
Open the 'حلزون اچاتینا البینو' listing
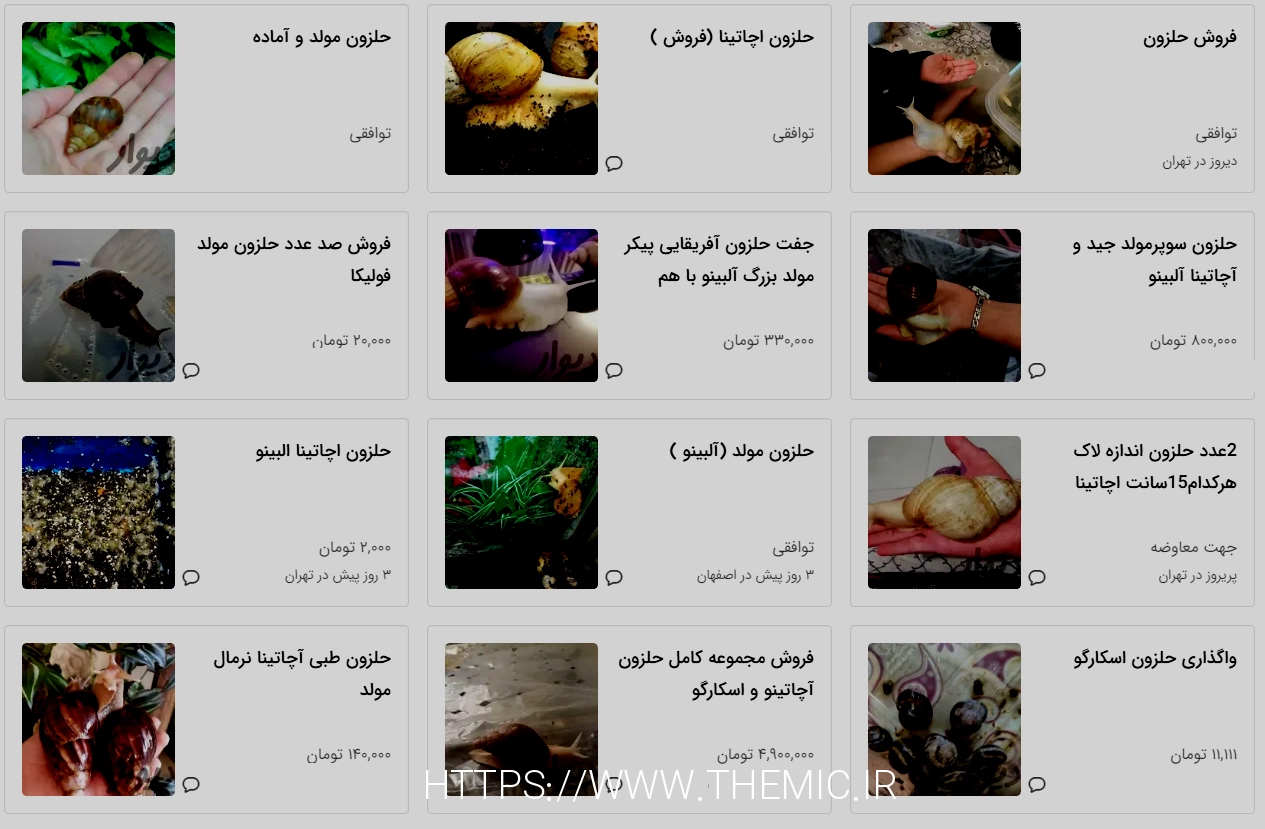pos(323,452)
